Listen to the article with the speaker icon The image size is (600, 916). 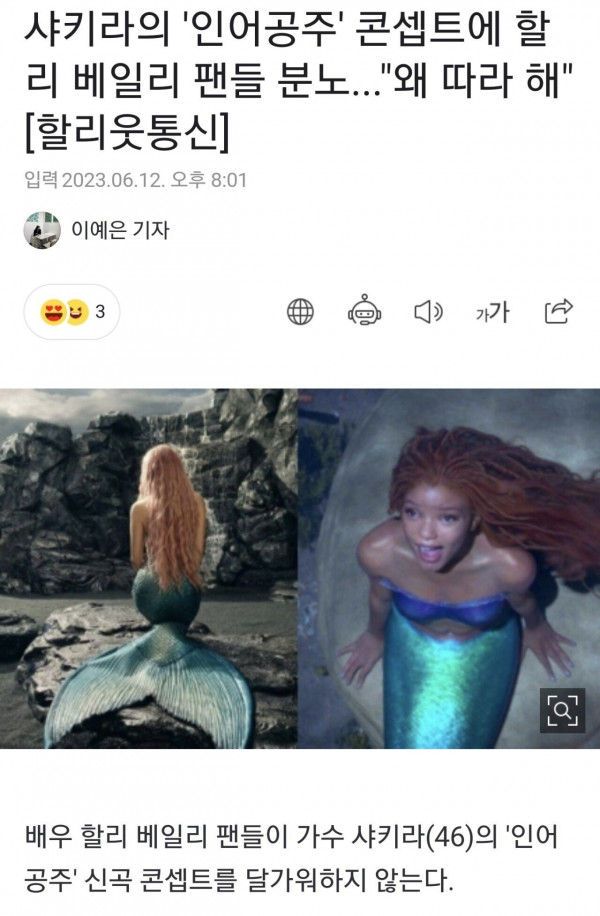428,312
